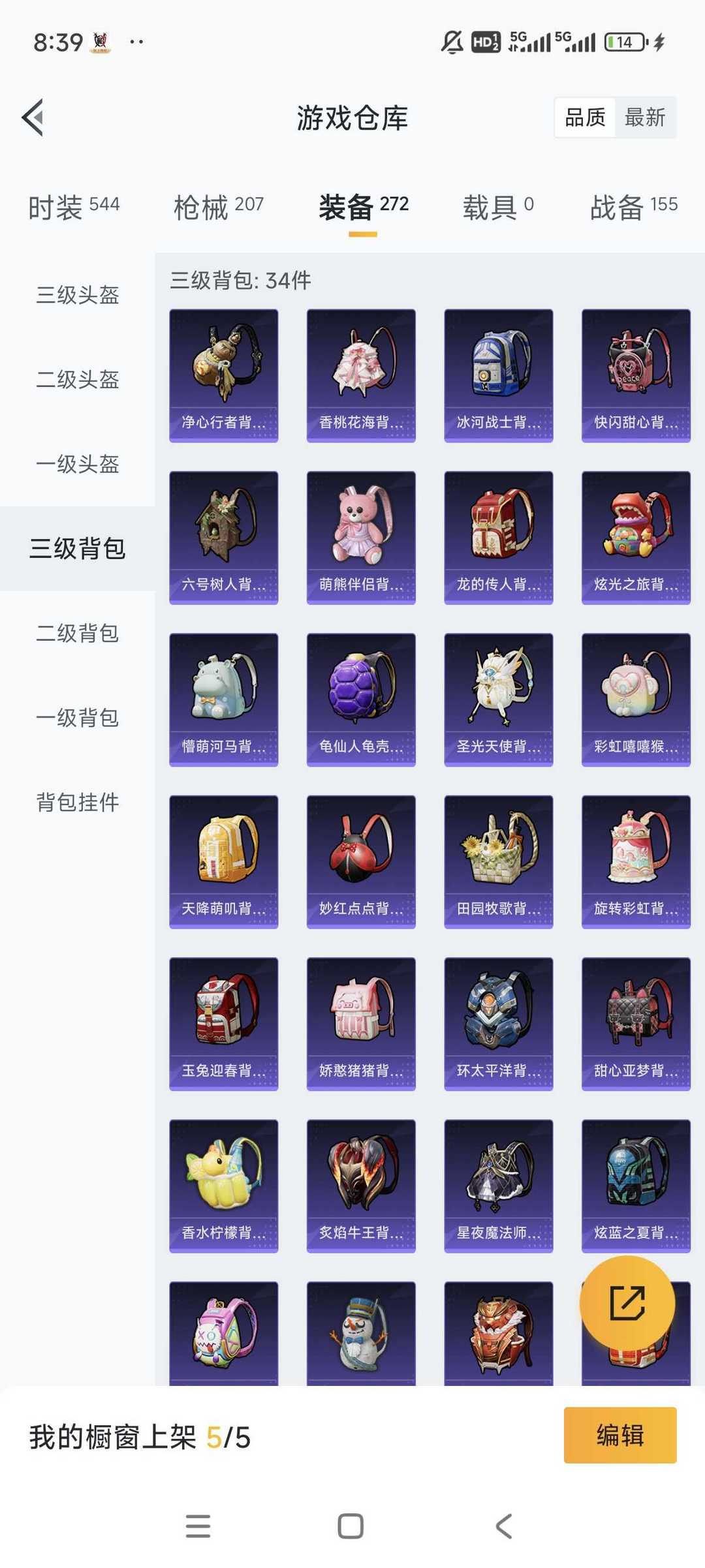The image size is (705, 1568).
Task: Go back using the top-left arrow
Action: tap(33, 117)
